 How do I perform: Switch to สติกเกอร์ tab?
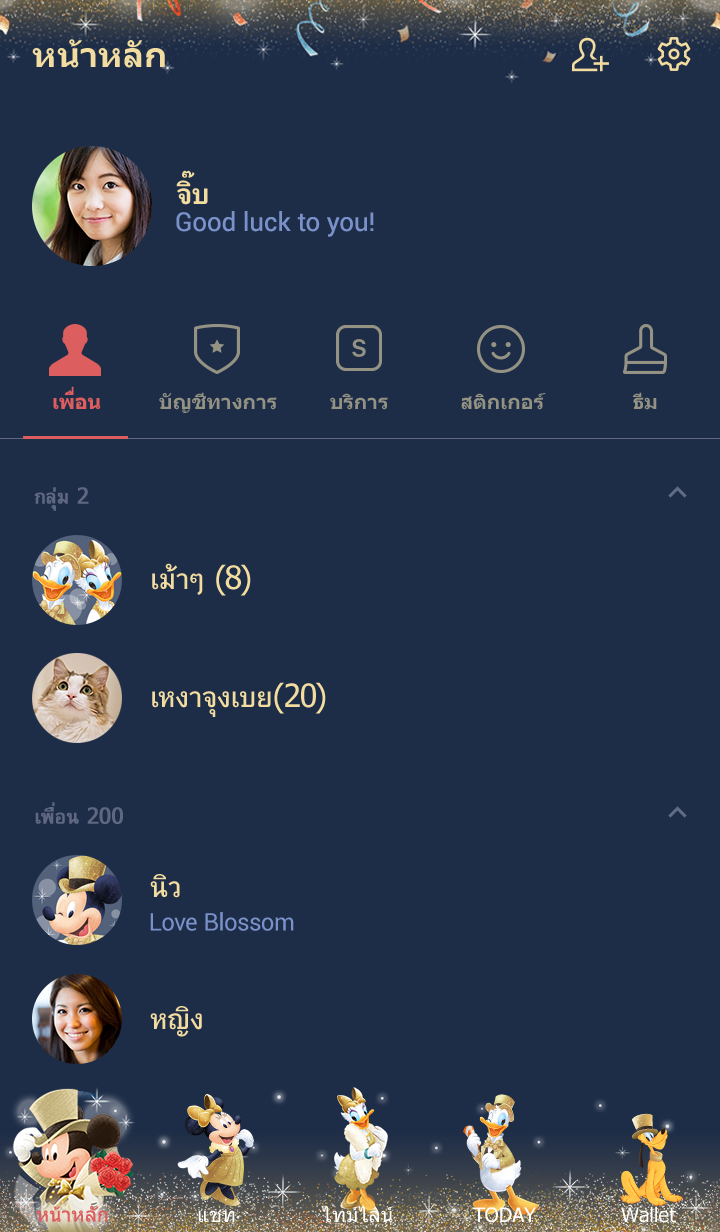coord(501,370)
